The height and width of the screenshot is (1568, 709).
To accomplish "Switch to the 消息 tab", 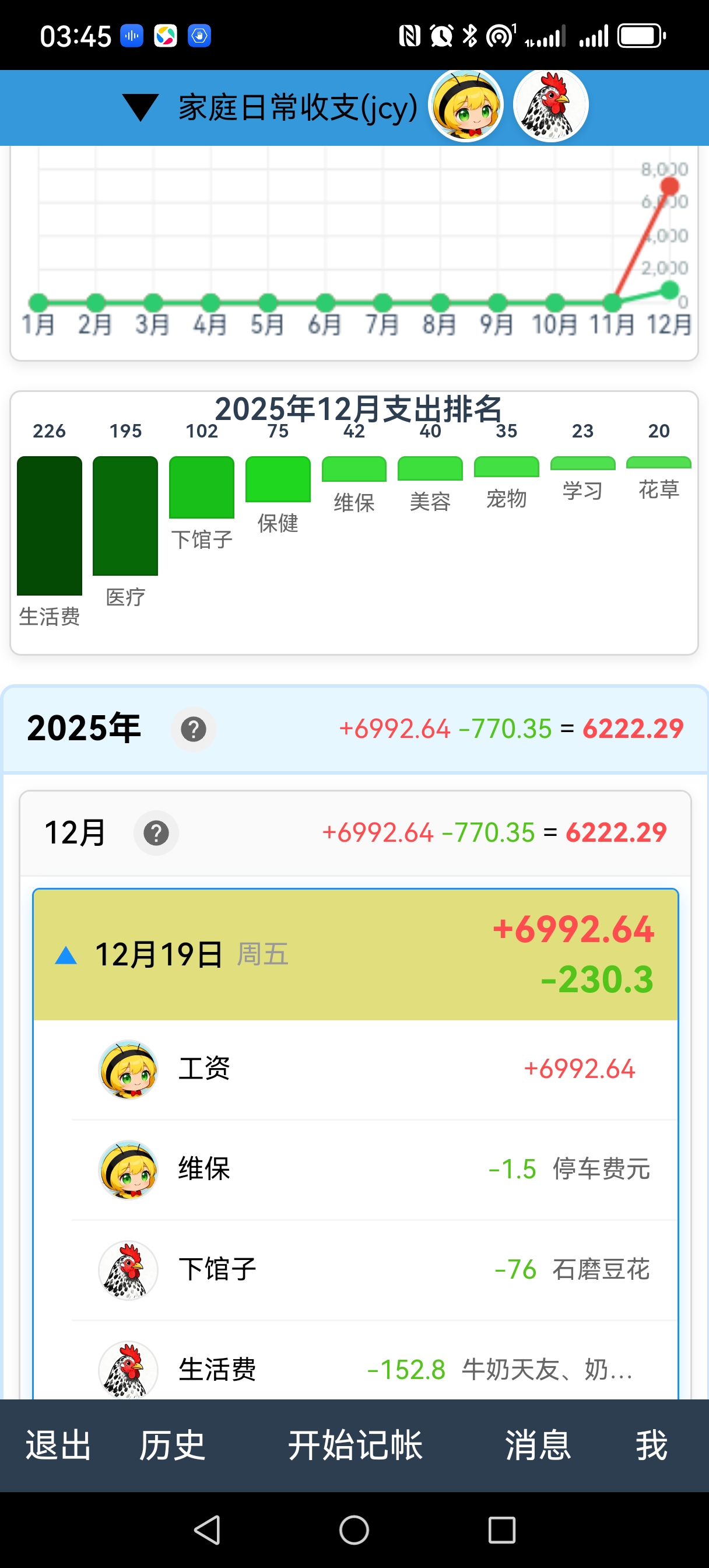I will click(538, 1445).
